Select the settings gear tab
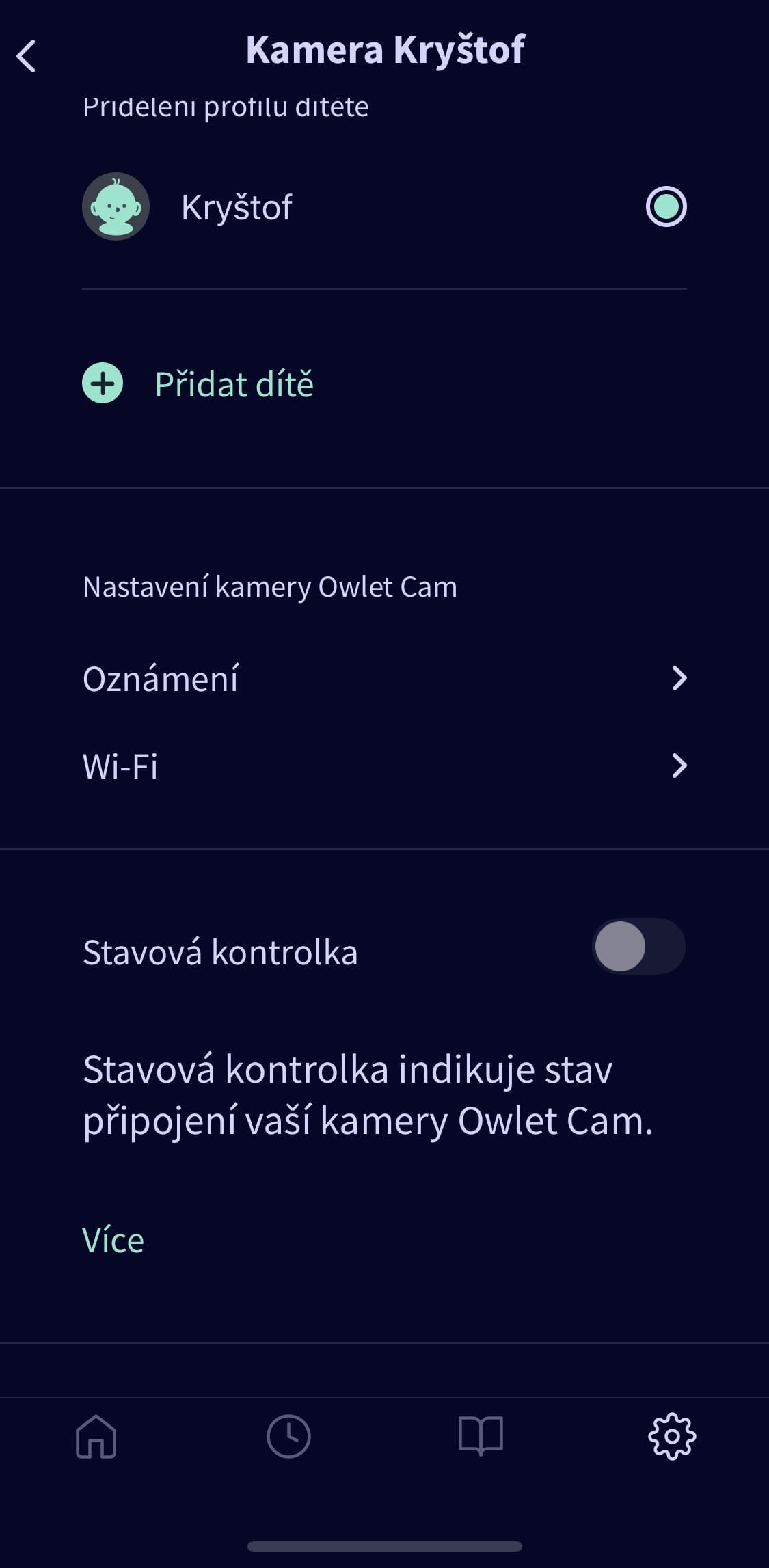The image size is (769, 1568). click(672, 1436)
